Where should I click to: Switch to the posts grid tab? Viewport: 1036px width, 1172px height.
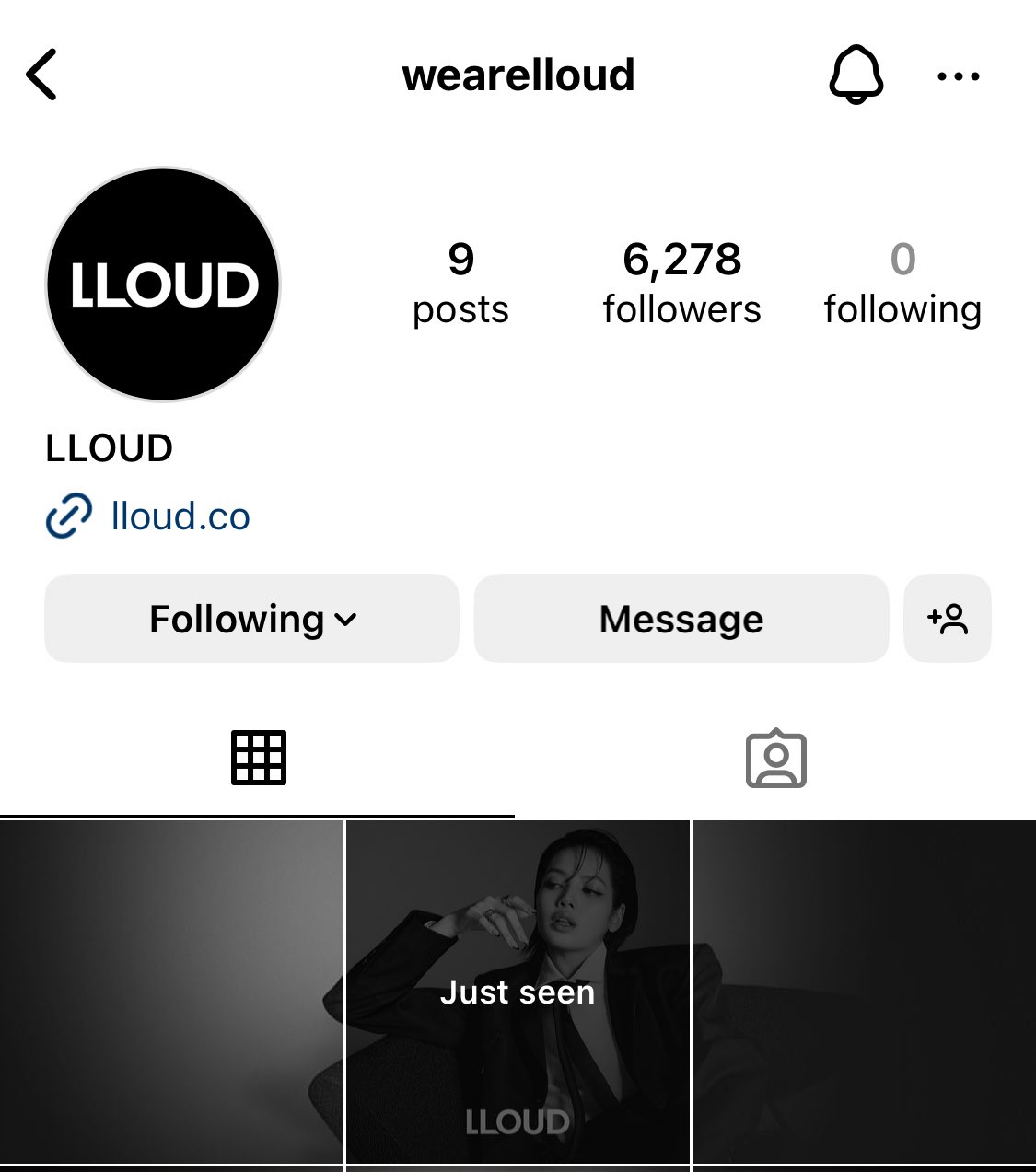pos(258,758)
